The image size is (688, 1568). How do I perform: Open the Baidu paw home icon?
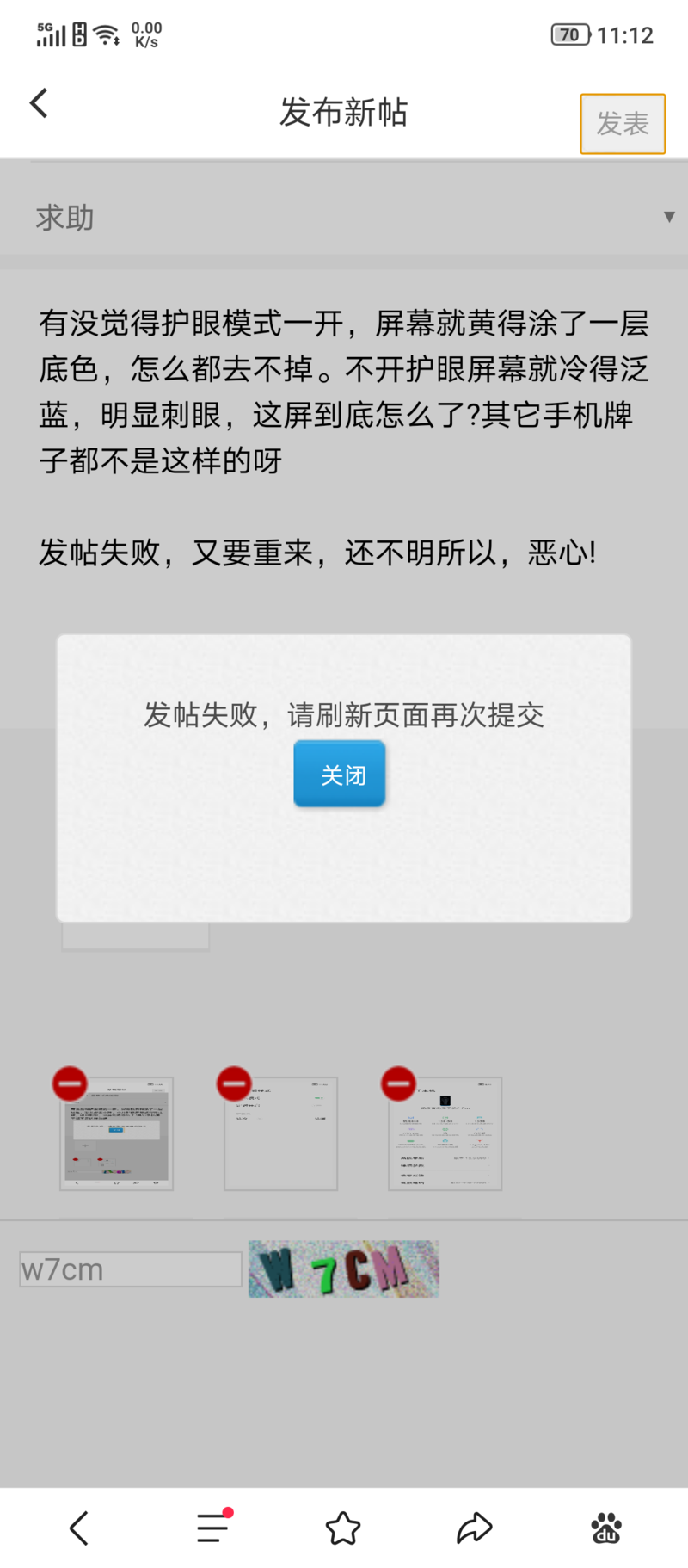pos(606,1528)
